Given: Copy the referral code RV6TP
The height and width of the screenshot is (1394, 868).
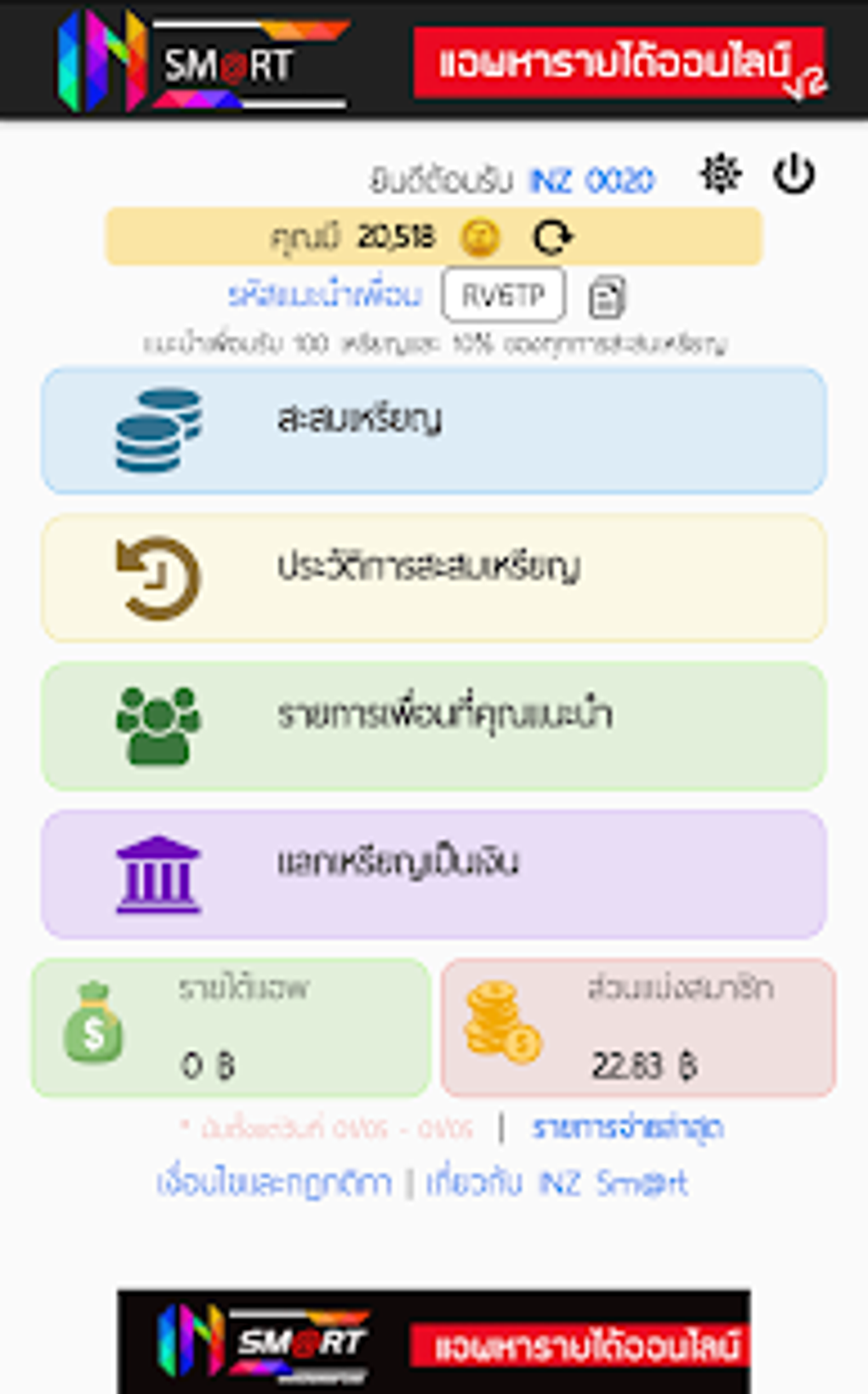Looking at the screenshot, I should pos(607,297).
